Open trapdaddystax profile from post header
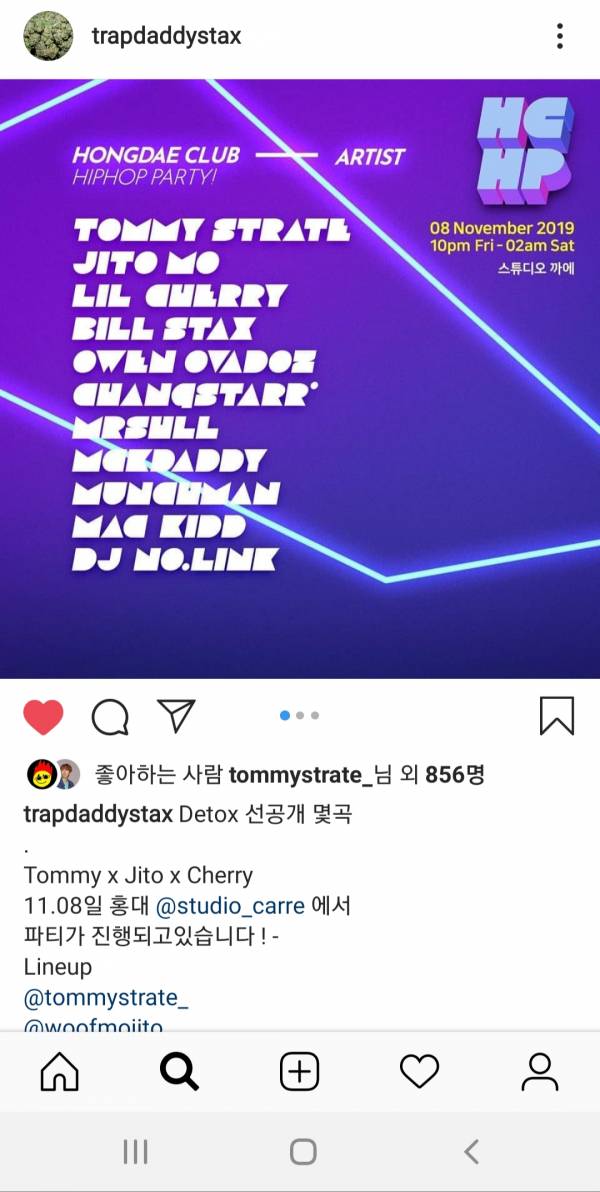 pos(166,37)
